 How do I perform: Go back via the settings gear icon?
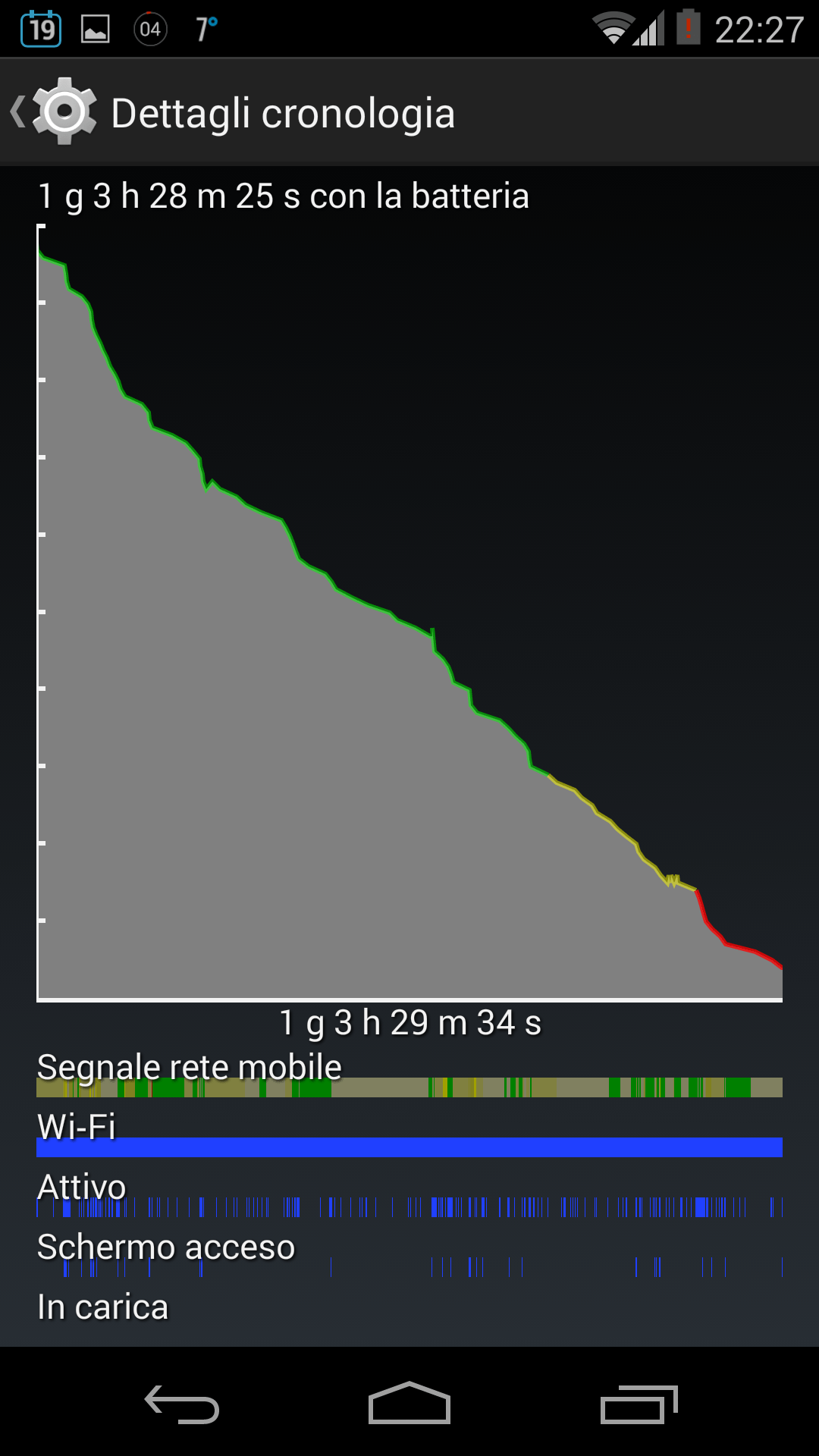(64, 112)
